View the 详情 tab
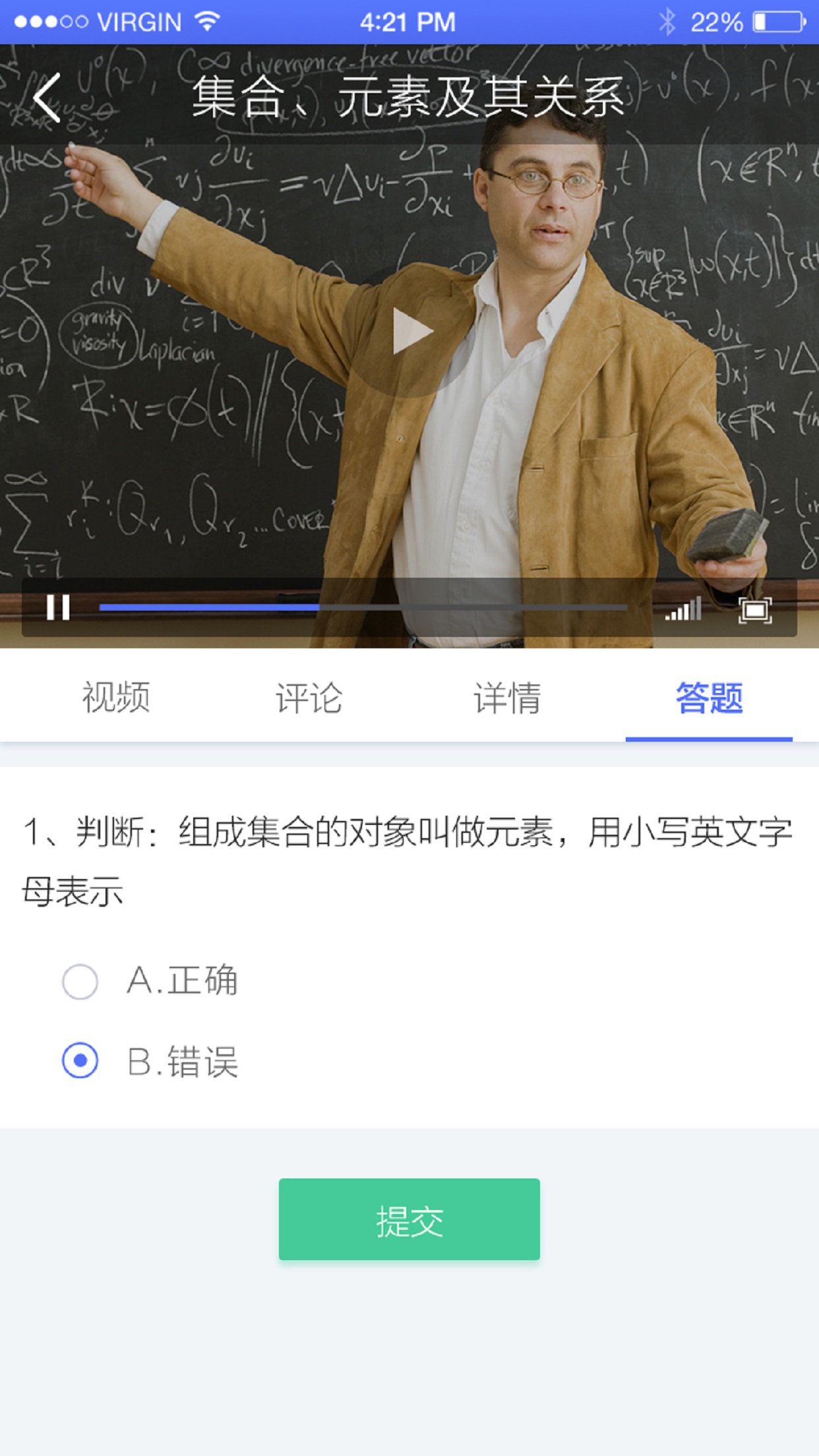This screenshot has width=819, height=1456. coord(508,699)
